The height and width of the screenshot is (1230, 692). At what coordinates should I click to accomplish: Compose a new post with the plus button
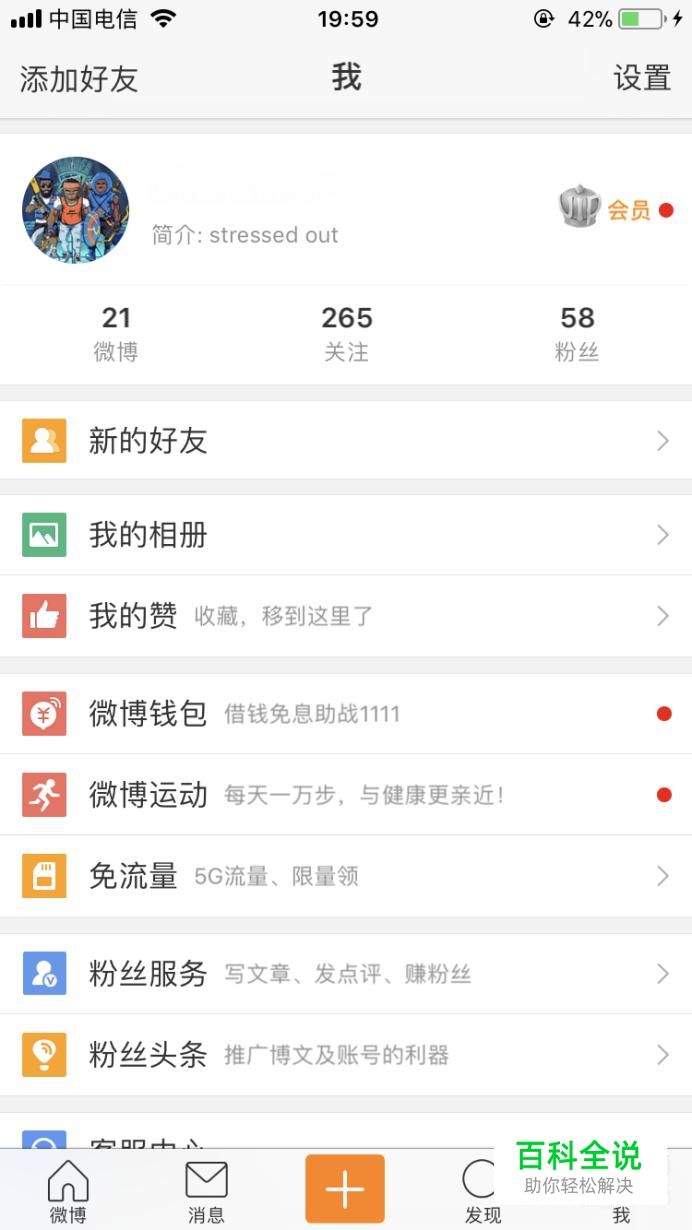click(345, 1188)
